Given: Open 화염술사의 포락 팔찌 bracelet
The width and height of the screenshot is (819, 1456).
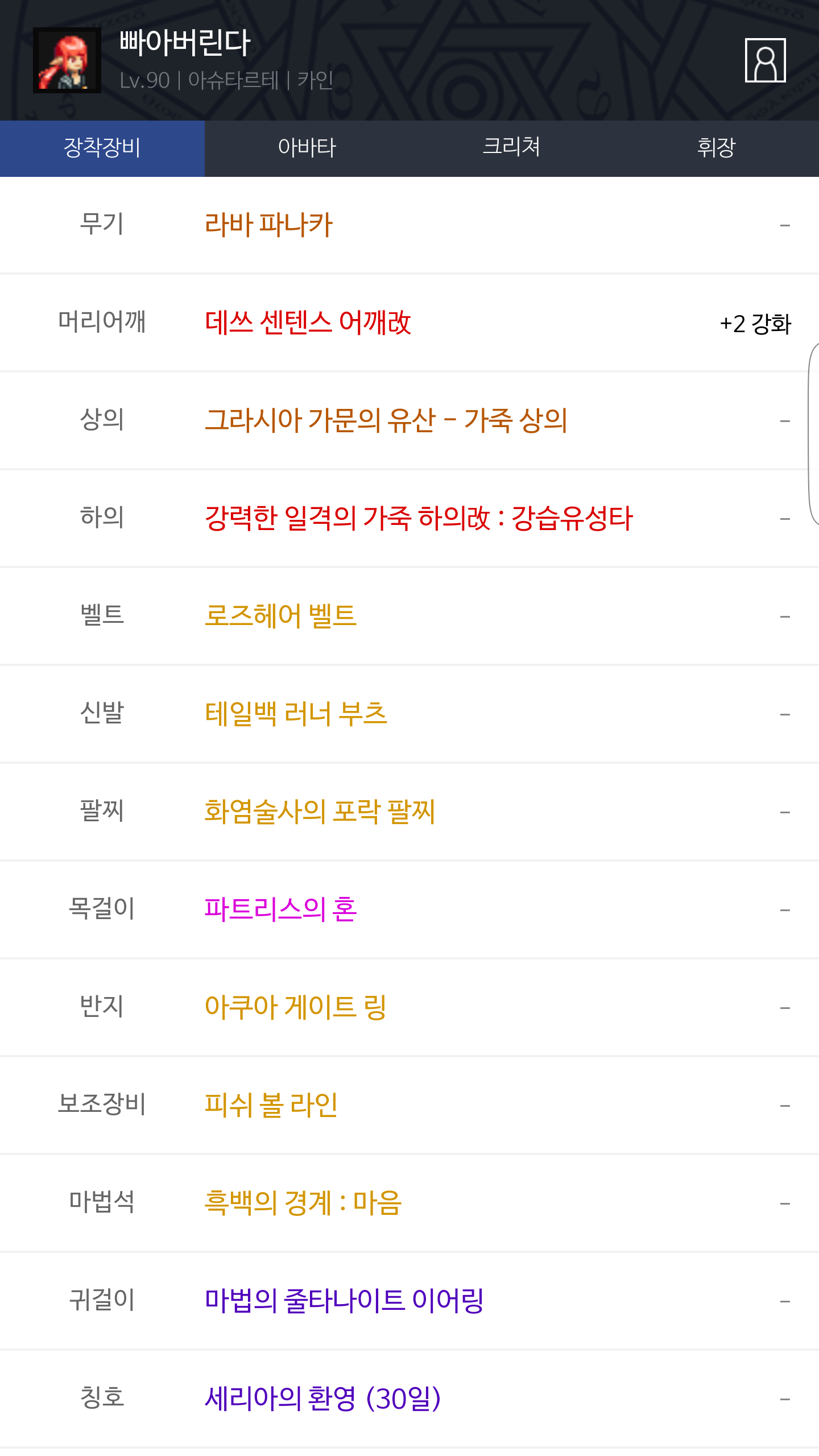Looking at the screenshot, I should click(x=320, y=812).
